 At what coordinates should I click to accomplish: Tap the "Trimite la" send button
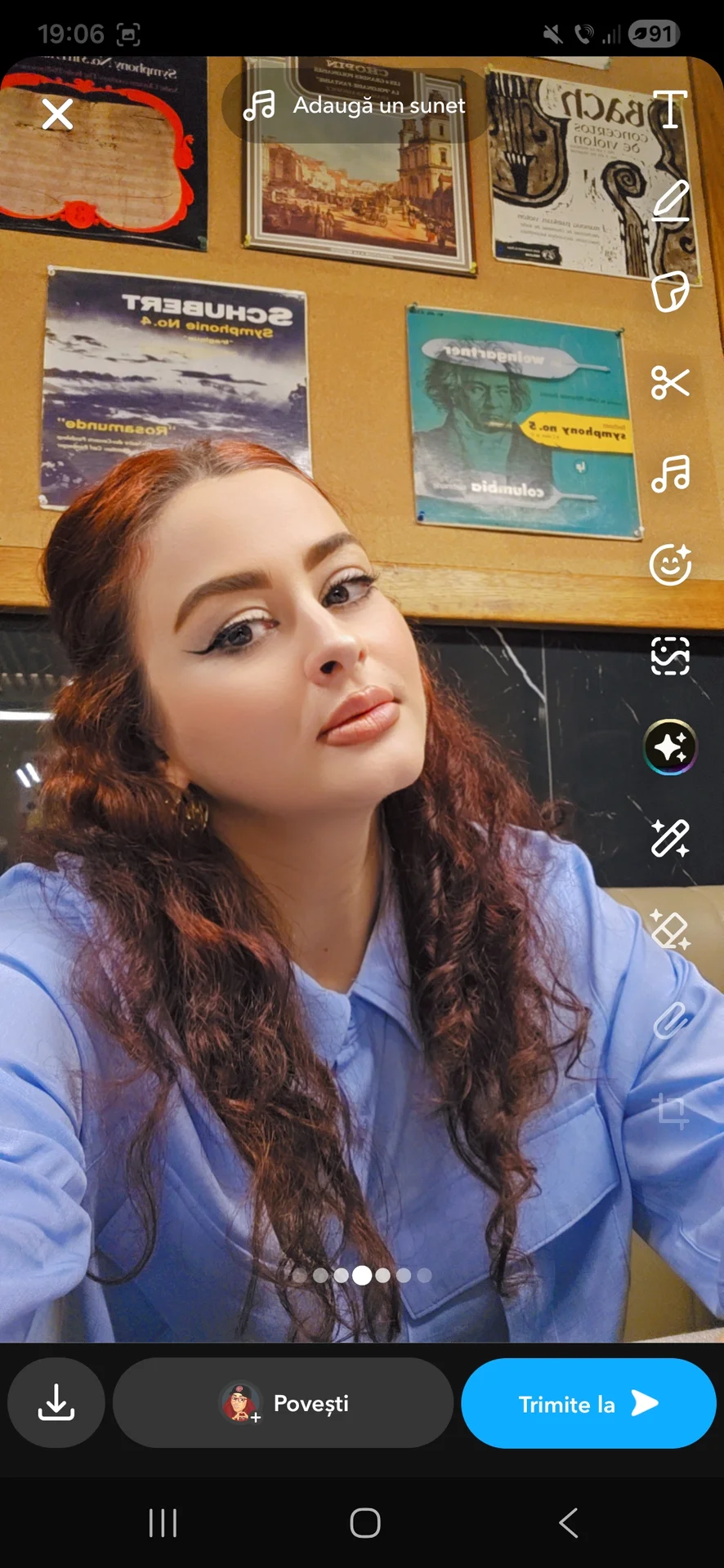(x=588, y=1403)
